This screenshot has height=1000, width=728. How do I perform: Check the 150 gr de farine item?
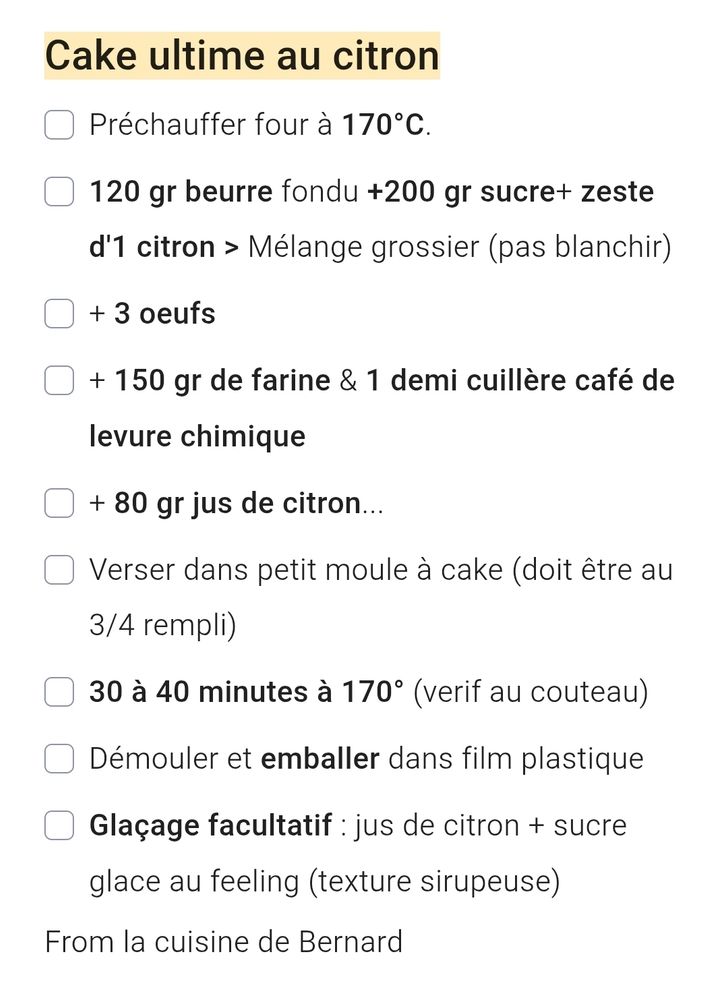pos(59,381)
